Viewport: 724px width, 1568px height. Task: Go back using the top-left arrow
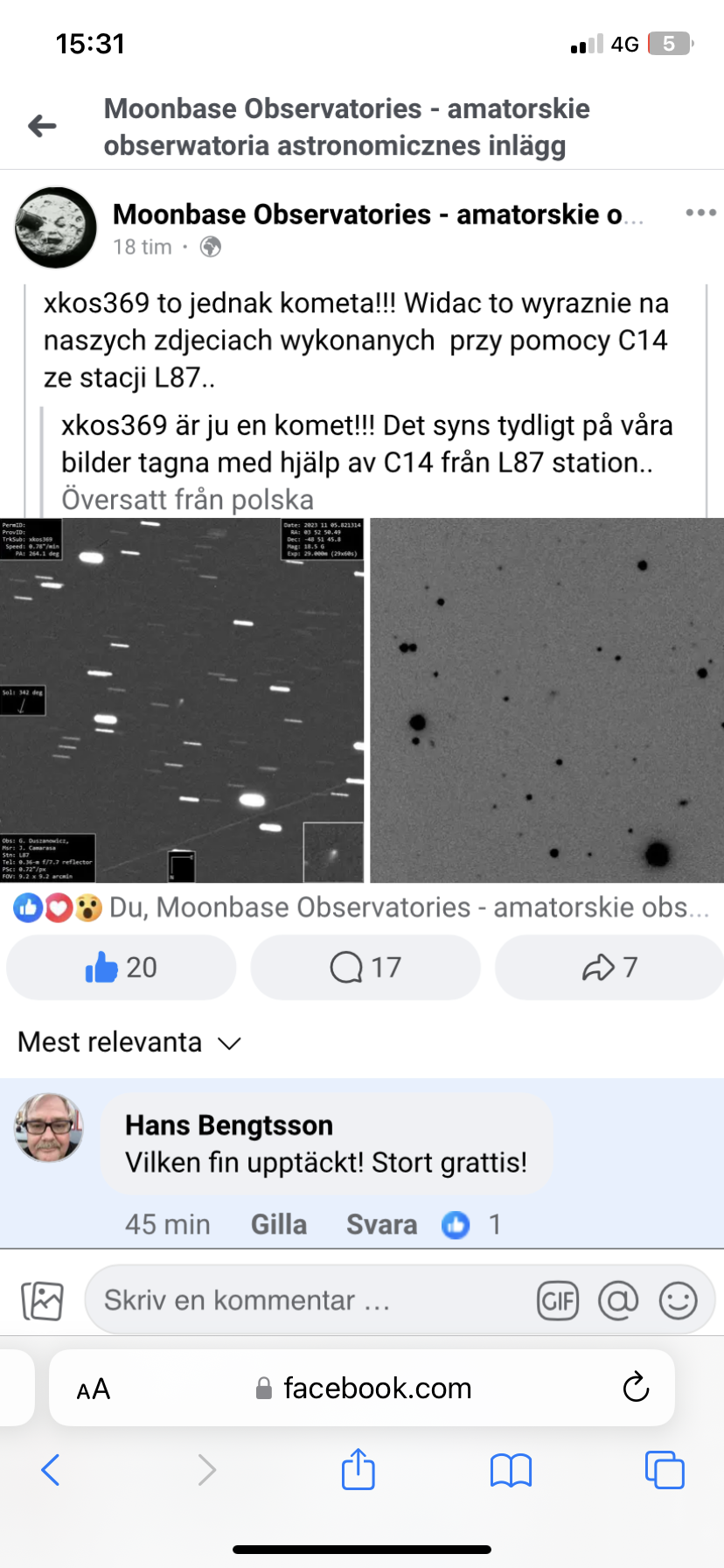coord(42,126)
